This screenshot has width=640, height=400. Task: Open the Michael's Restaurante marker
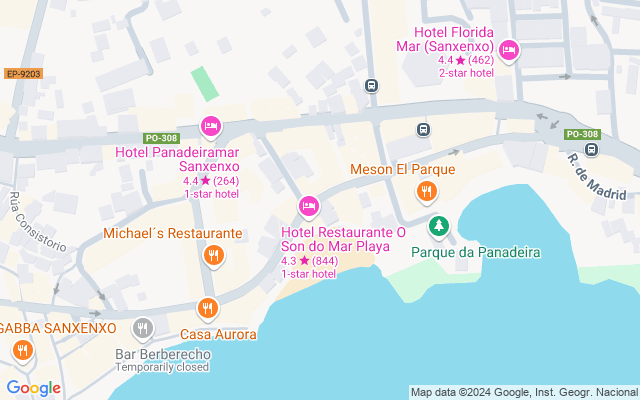point(212,256)
